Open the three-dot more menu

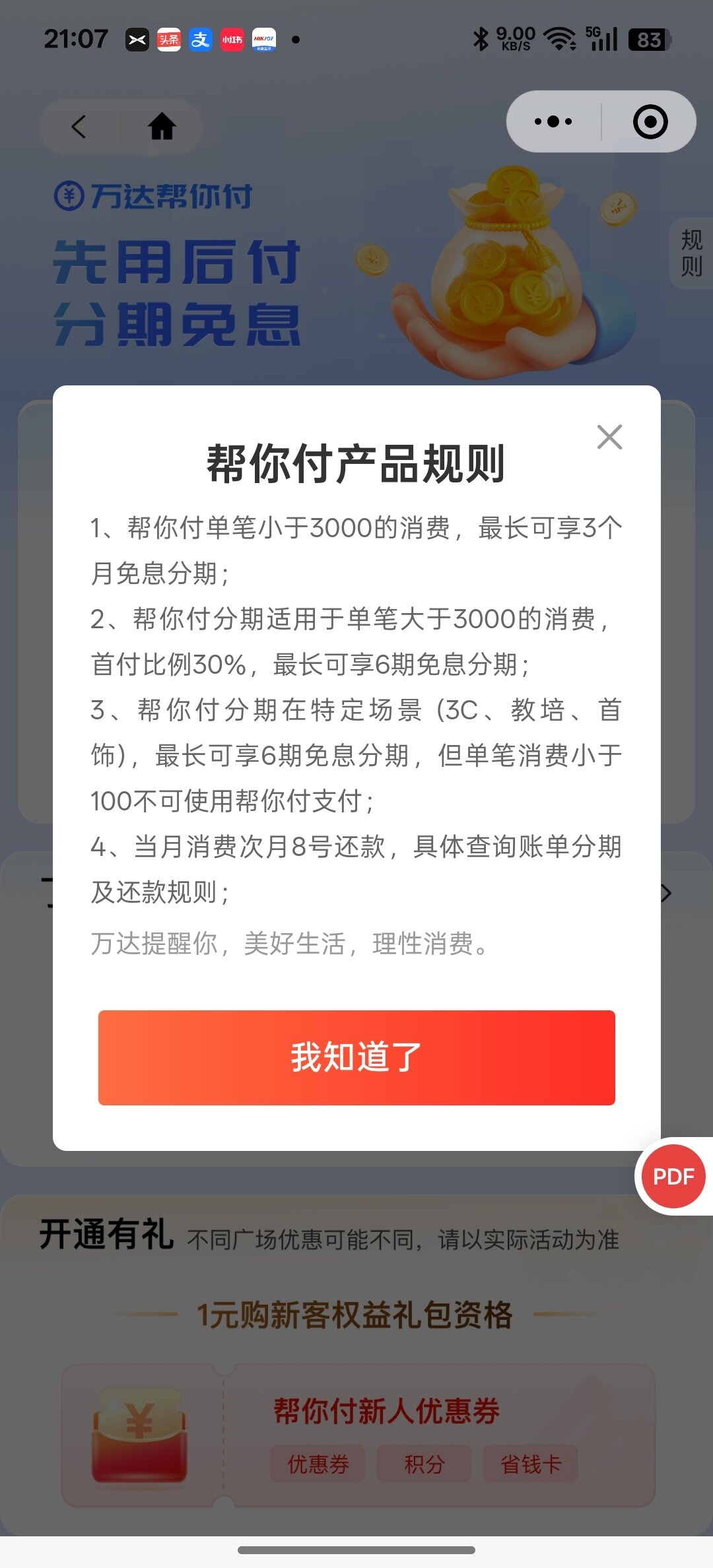pyautogui.click(x=553, y=121)
